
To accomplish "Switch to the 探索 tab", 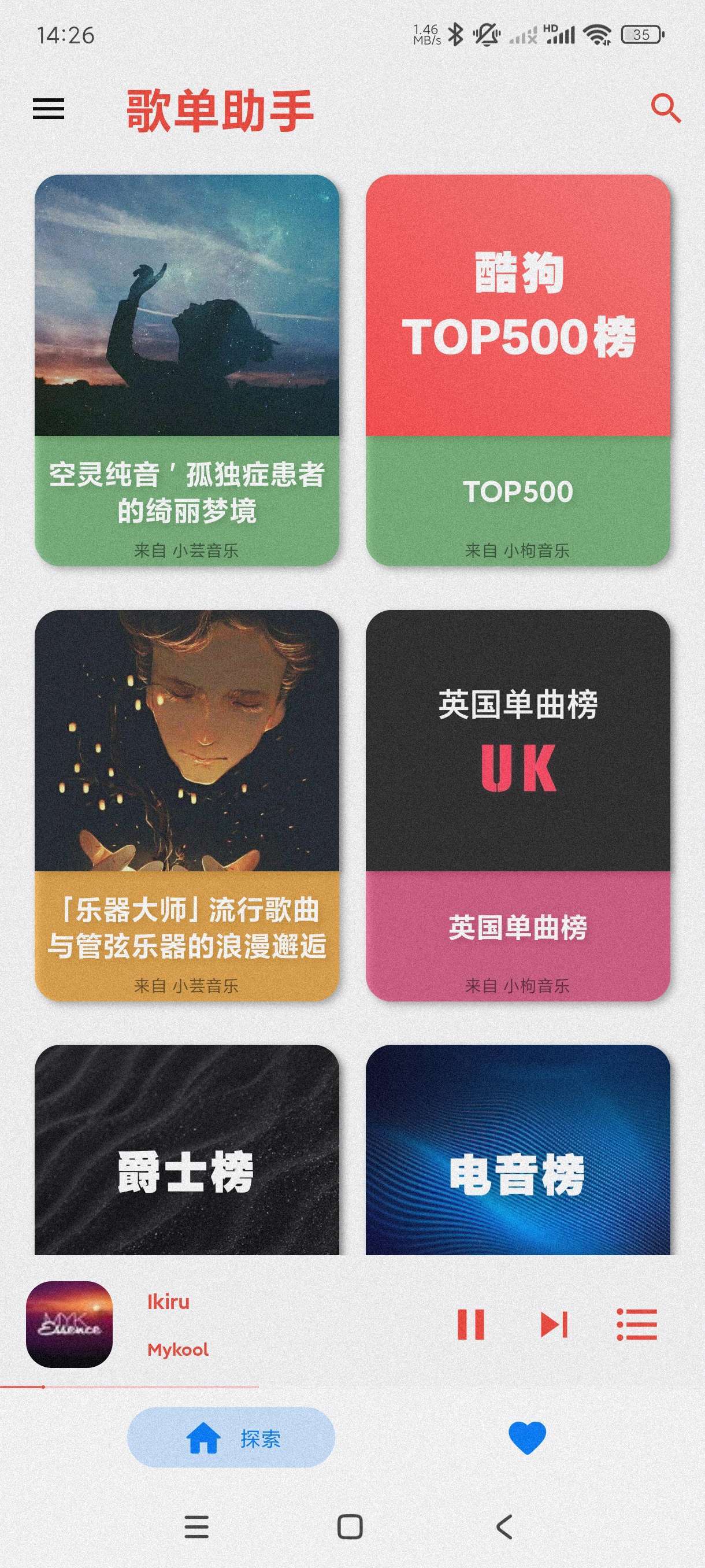I will (x=231, y=1438).
